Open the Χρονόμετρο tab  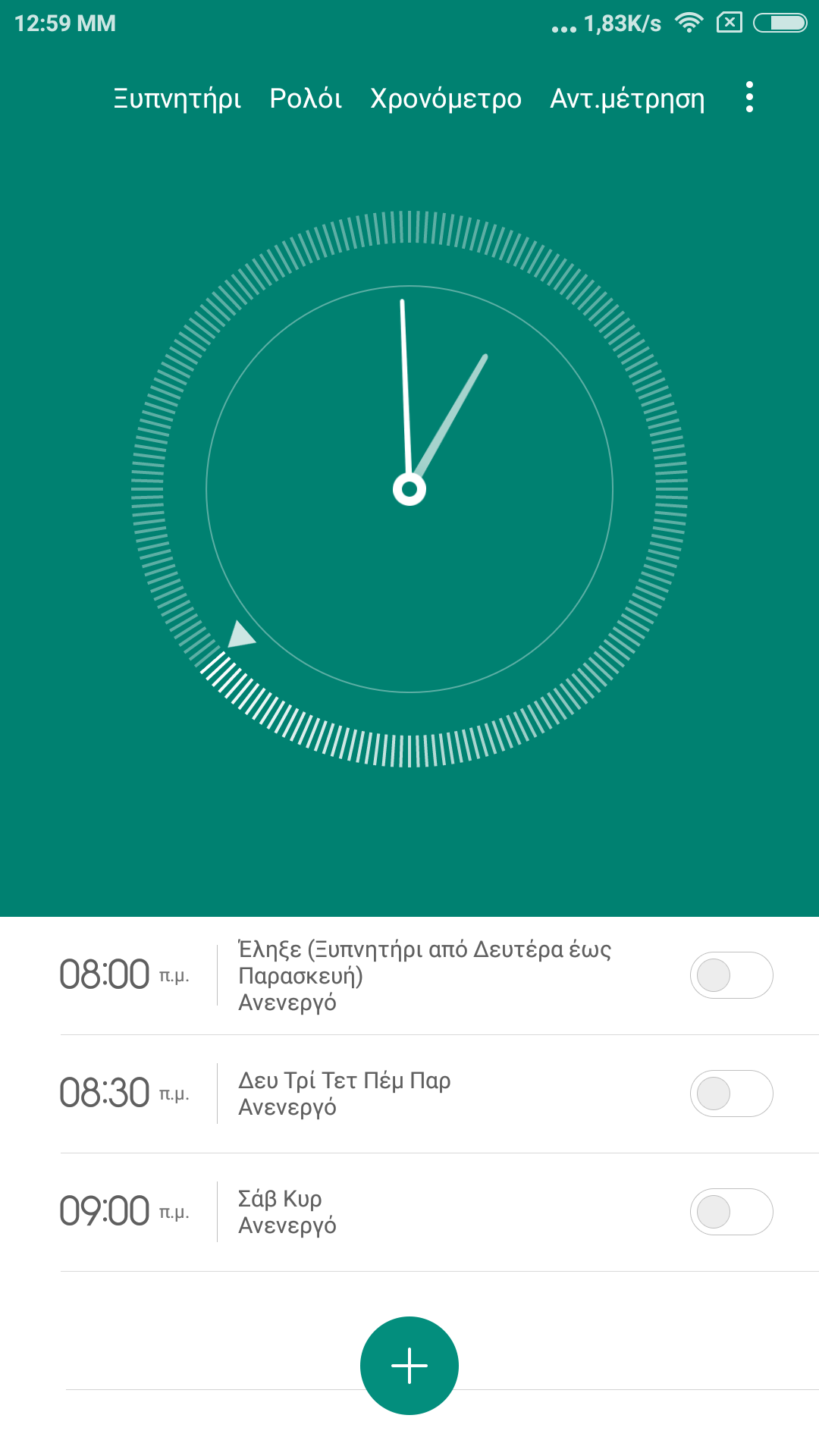click(x=446, y=99)
